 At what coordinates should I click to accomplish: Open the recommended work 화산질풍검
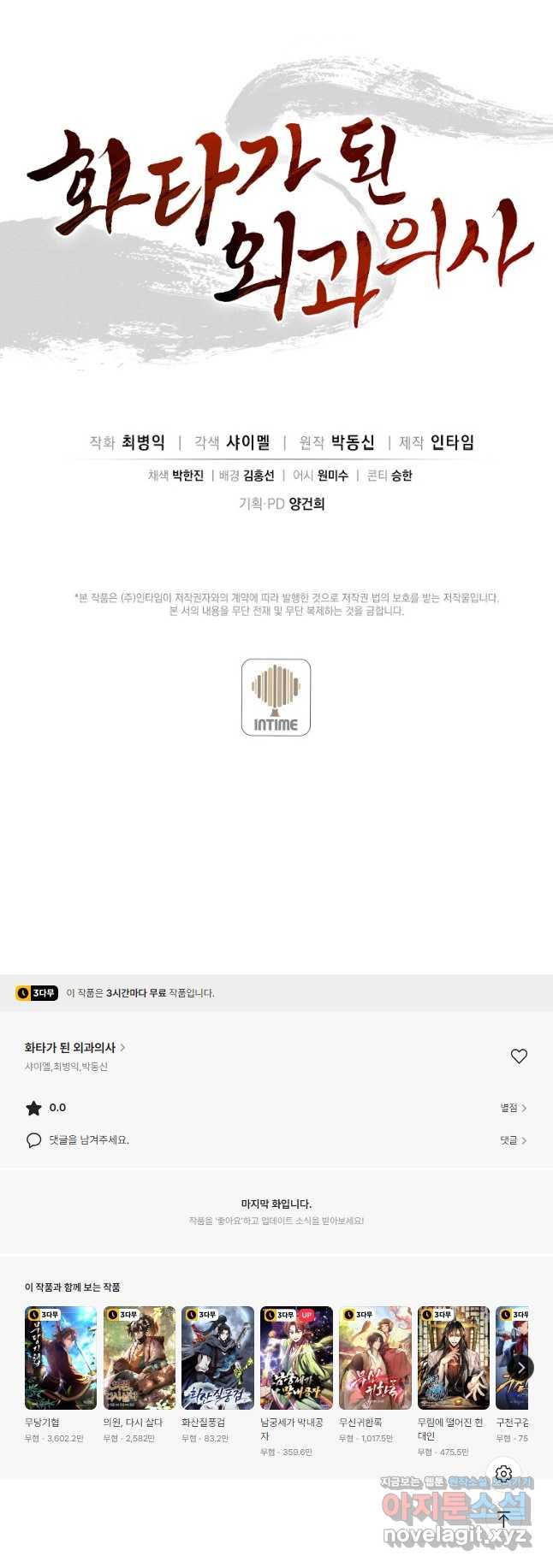coord(217,1358)
